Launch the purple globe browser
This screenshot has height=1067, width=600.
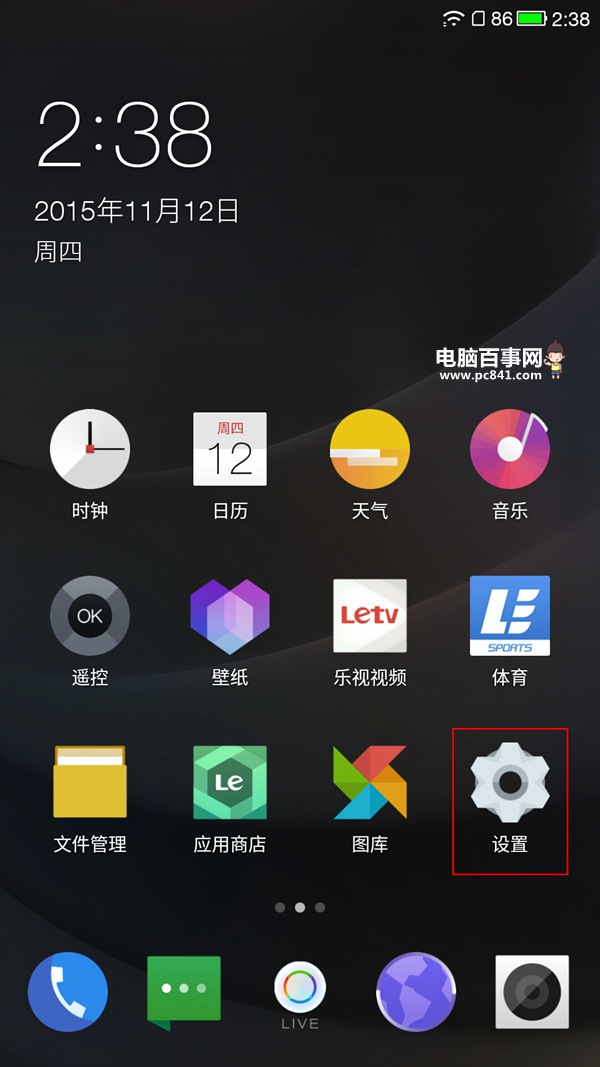click(x=416, y=991)
